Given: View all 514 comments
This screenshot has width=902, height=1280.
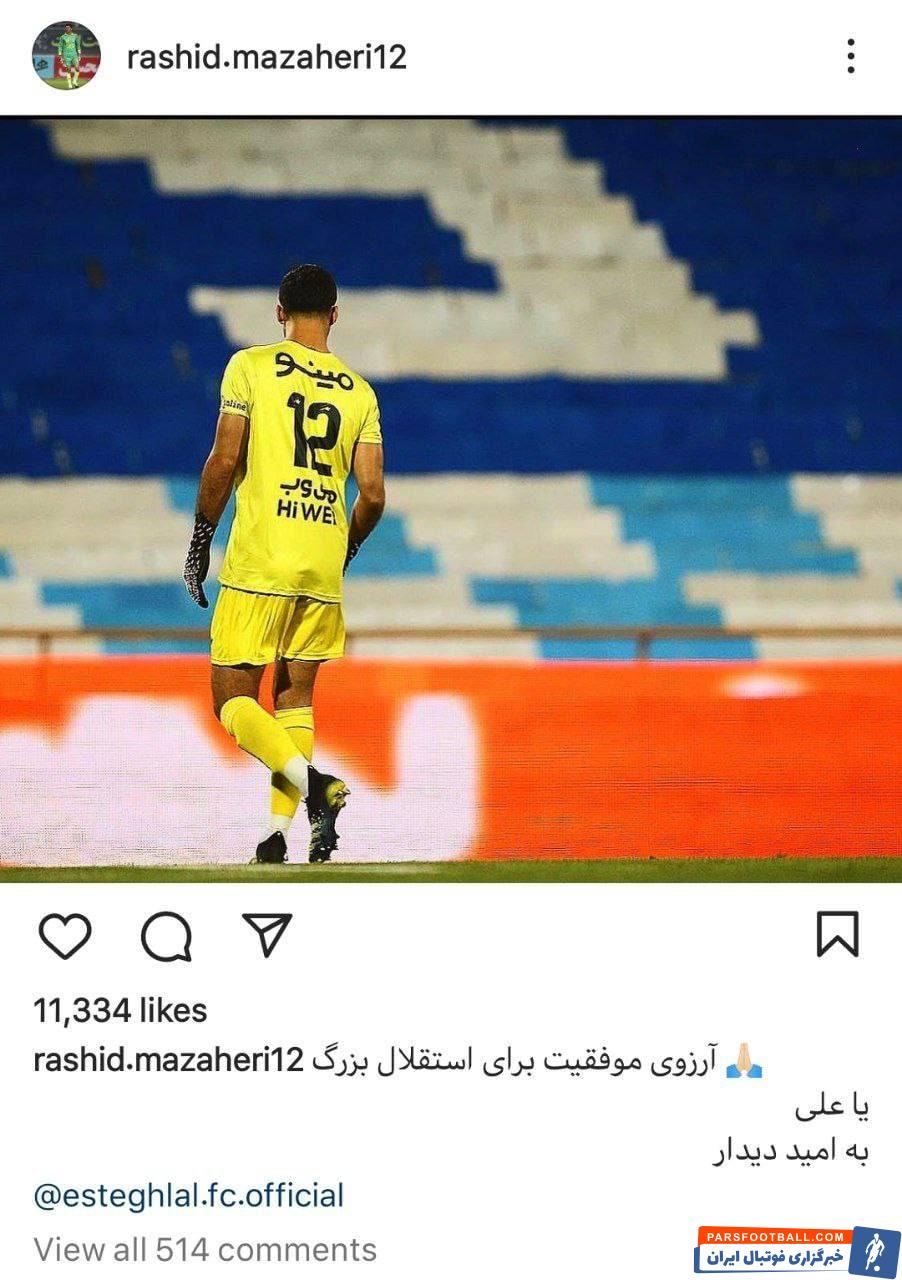Looking at the screenshot, I should (205, 1249).
